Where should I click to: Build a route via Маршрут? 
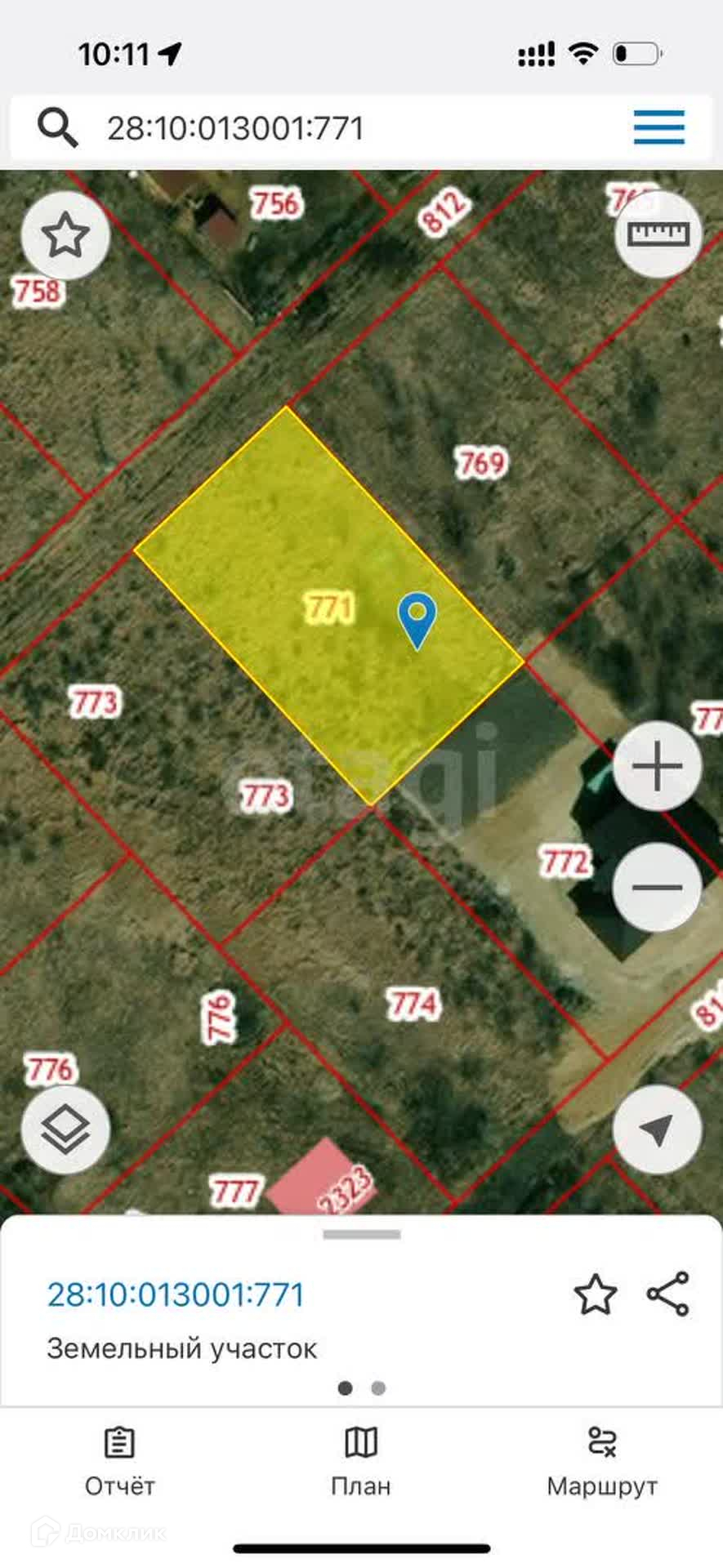tap(602, 1462)
